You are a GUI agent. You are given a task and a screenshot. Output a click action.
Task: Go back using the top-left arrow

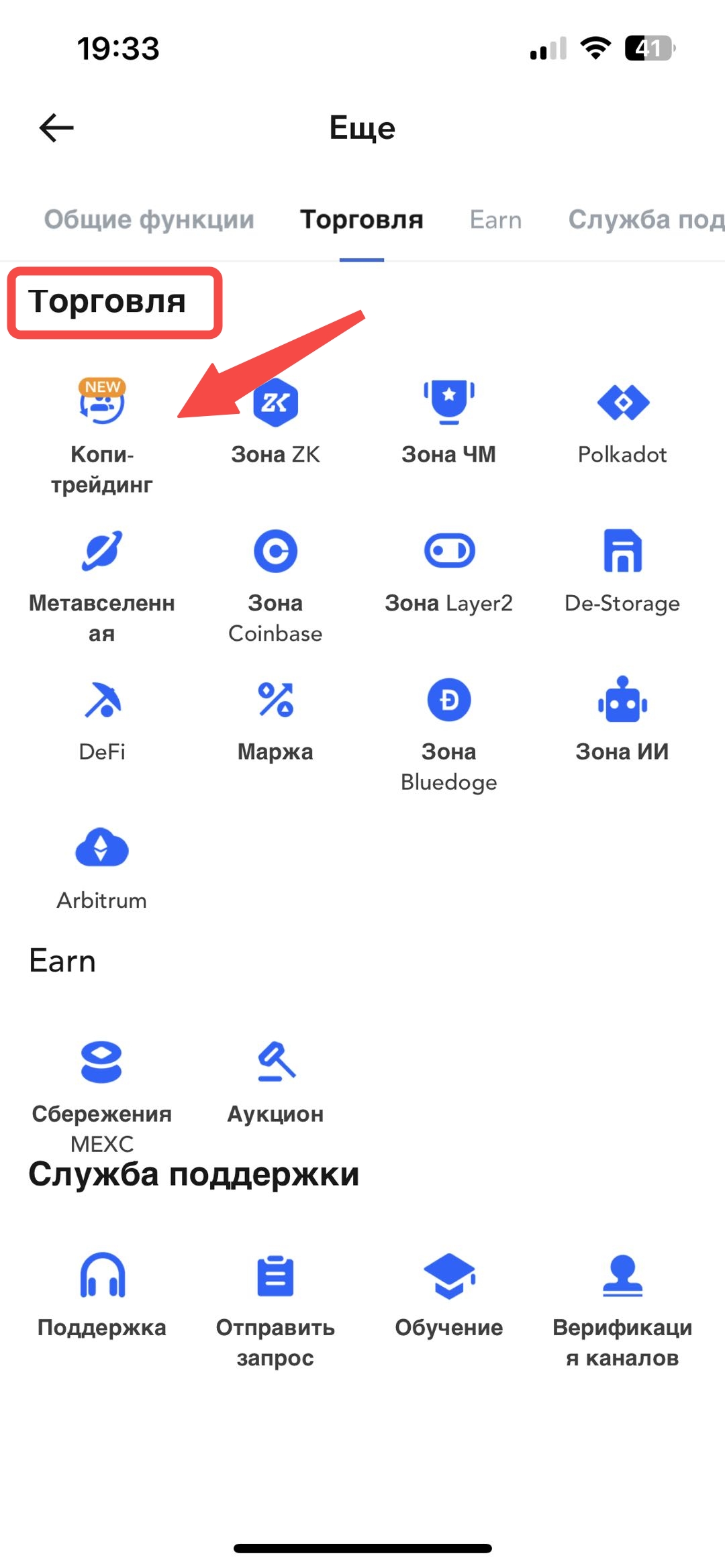coord(56,127)
